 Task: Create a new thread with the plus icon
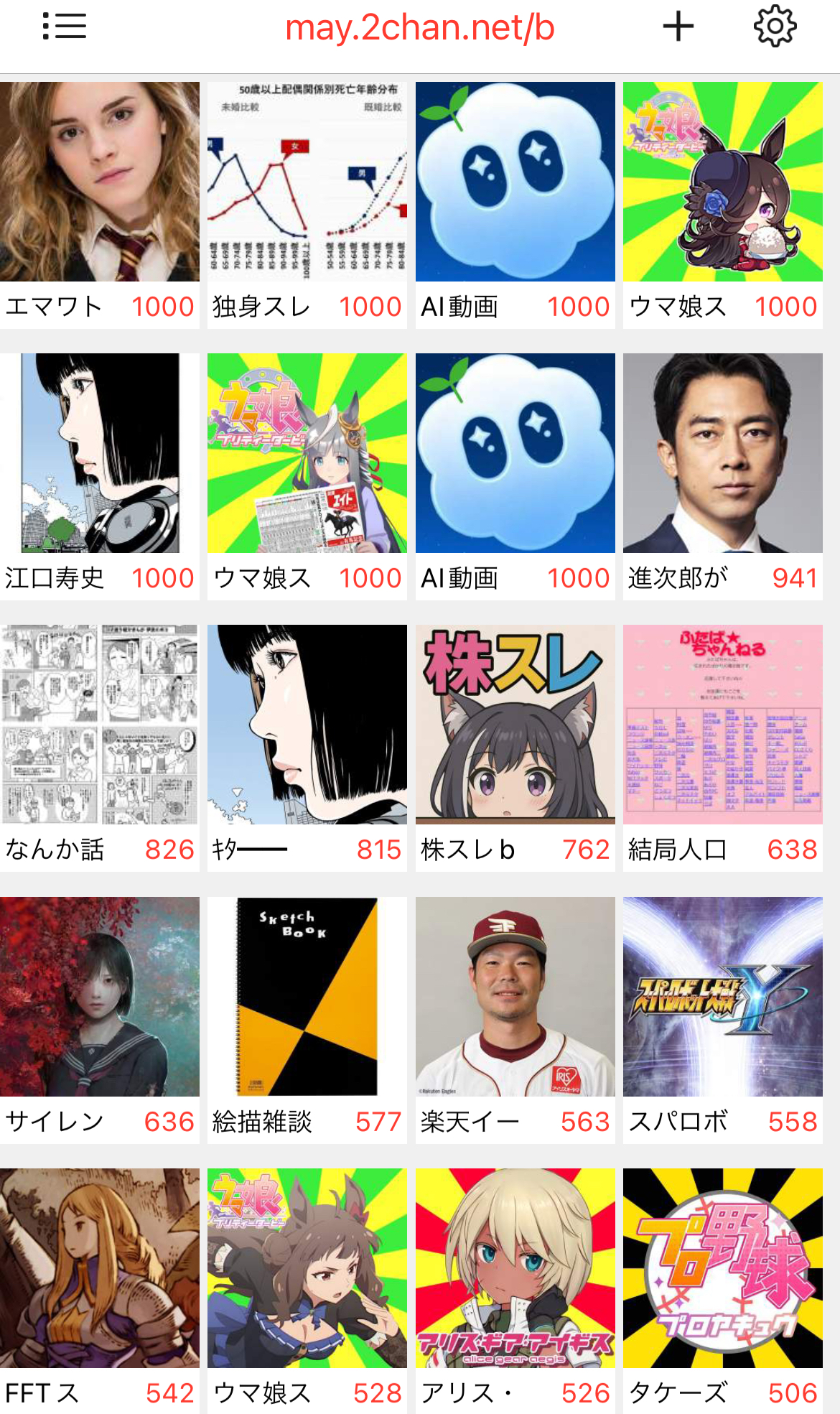pyautogui.click(x=678, y=27)
